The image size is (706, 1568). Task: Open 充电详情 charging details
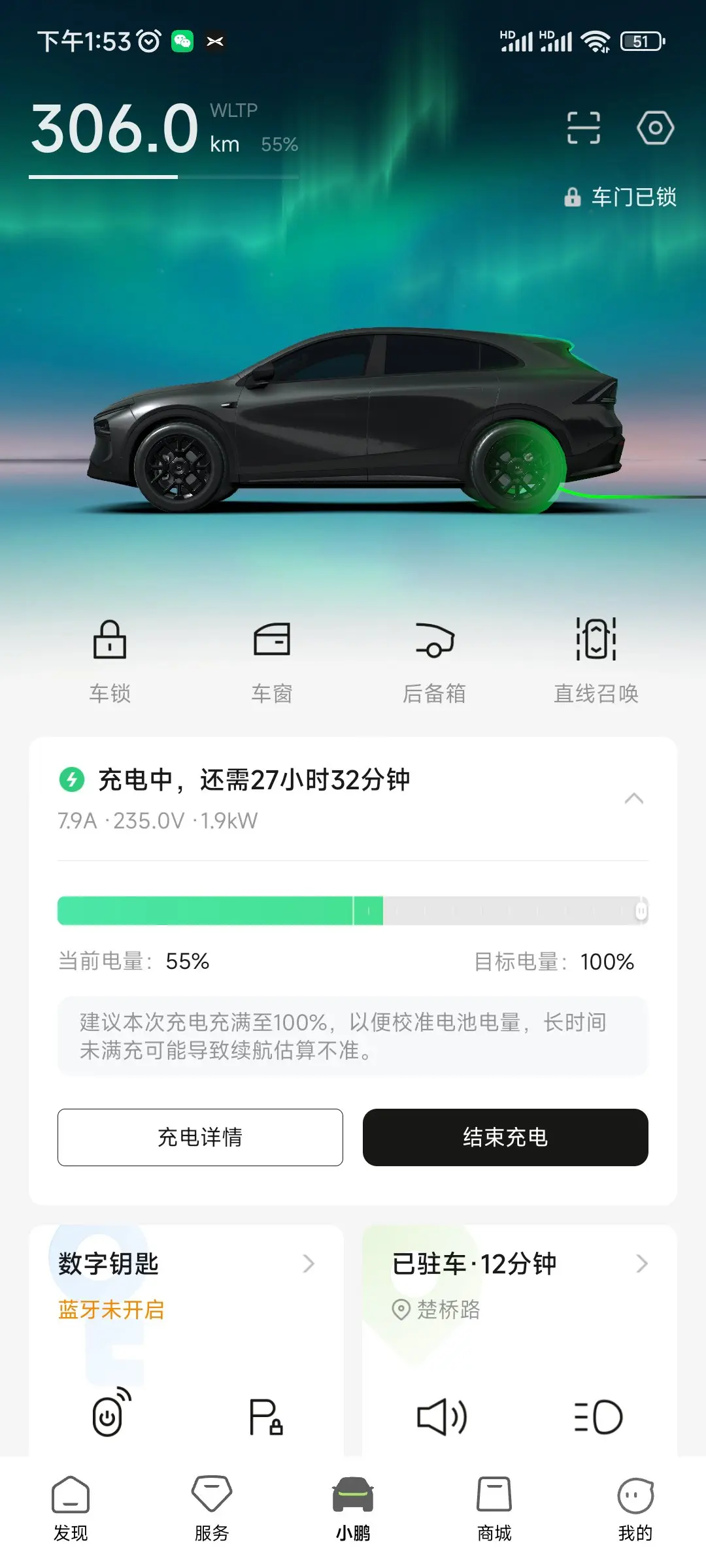click(200, 1137)
